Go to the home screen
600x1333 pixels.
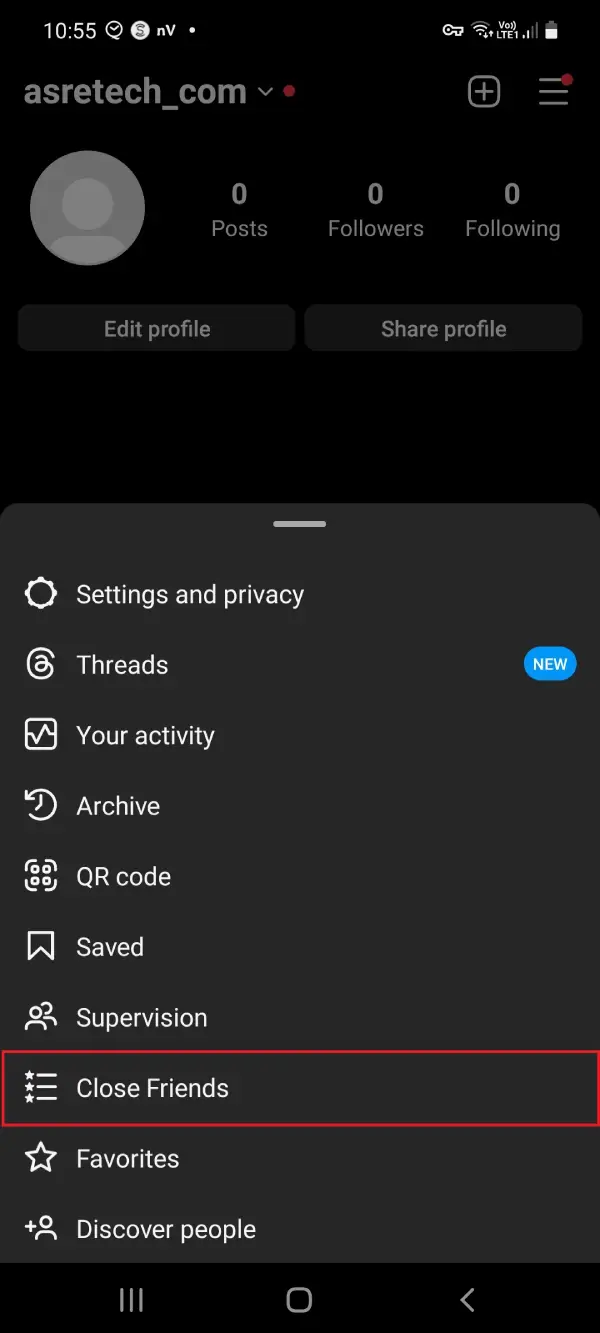pos(299,1299)
